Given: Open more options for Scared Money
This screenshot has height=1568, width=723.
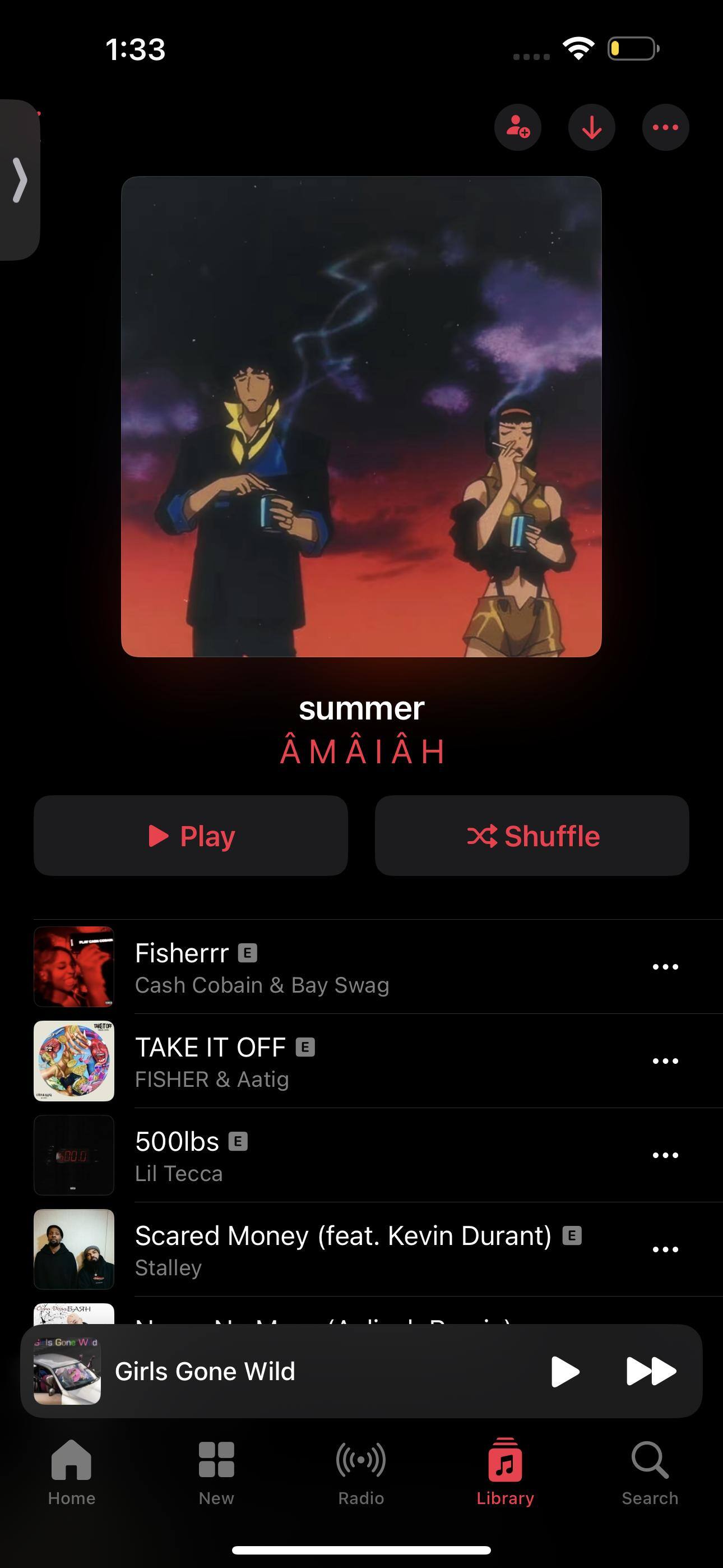Looking at the screenshot, I should pos(665,1249).
